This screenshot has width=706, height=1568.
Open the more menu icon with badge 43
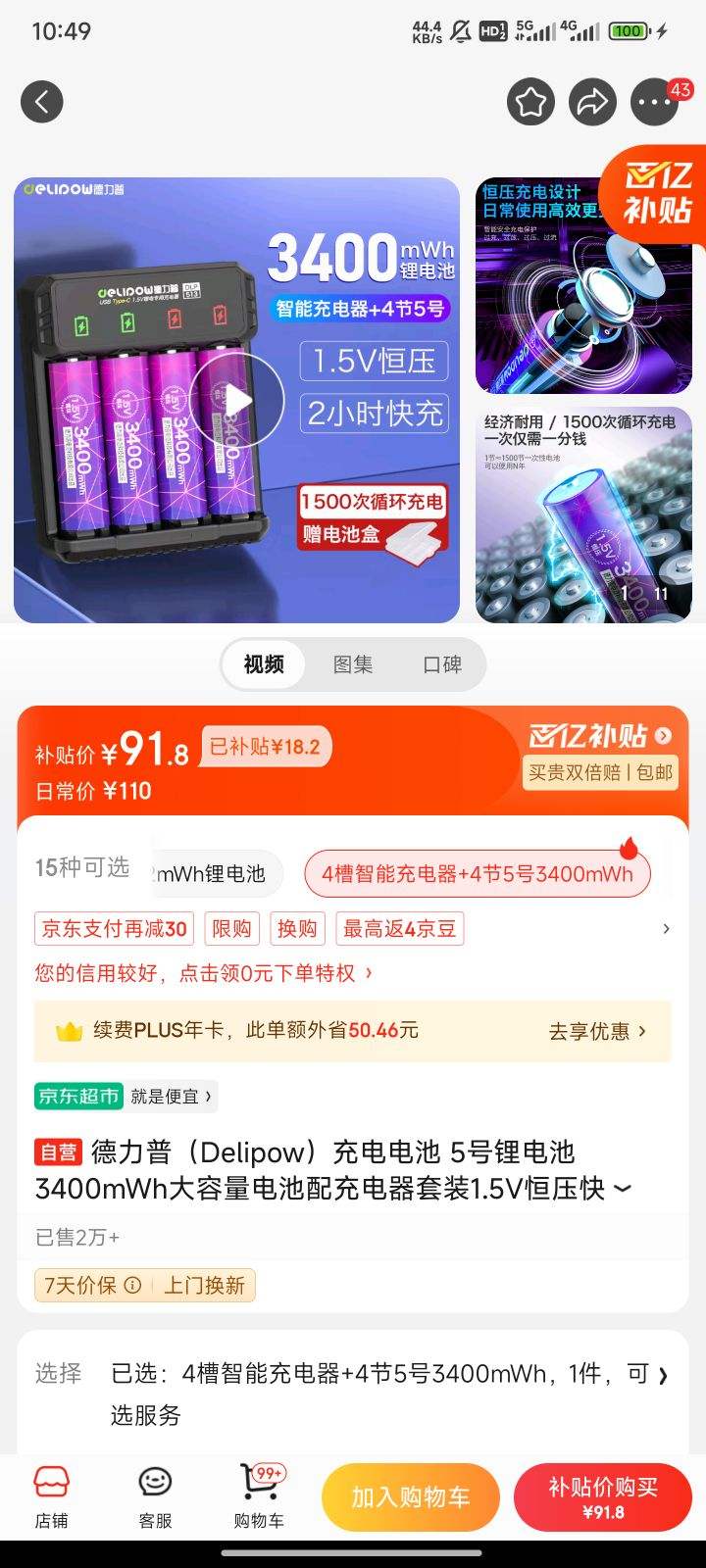[x=653, y=101]
